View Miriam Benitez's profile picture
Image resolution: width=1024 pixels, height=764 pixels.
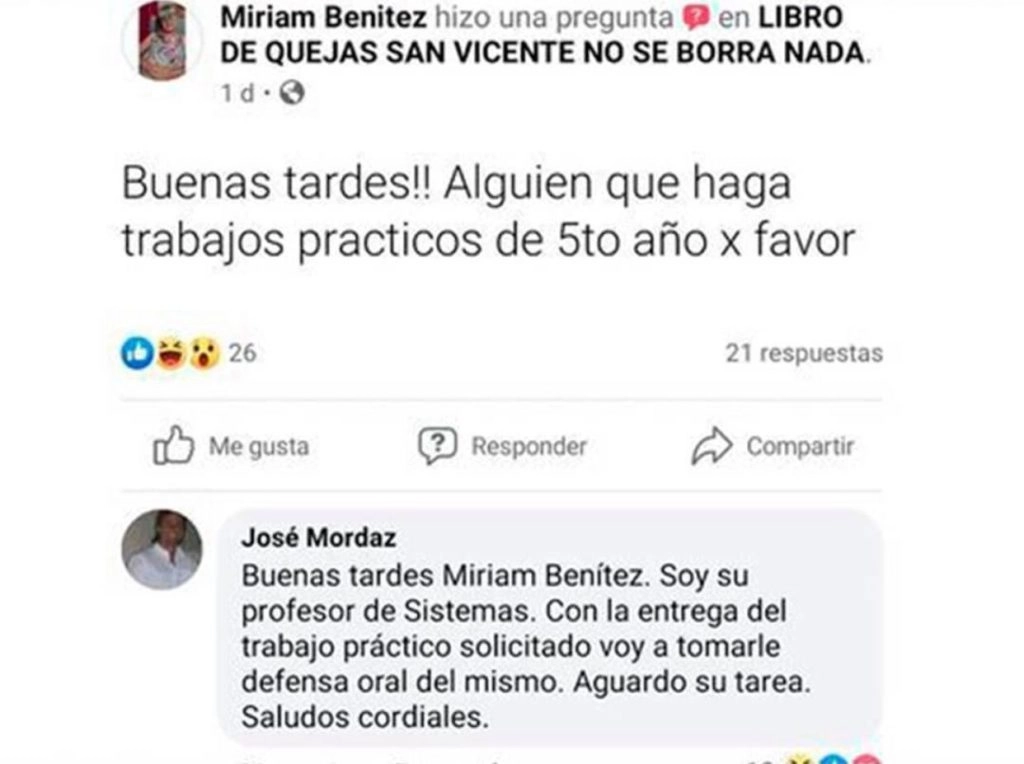coord(161,40)
